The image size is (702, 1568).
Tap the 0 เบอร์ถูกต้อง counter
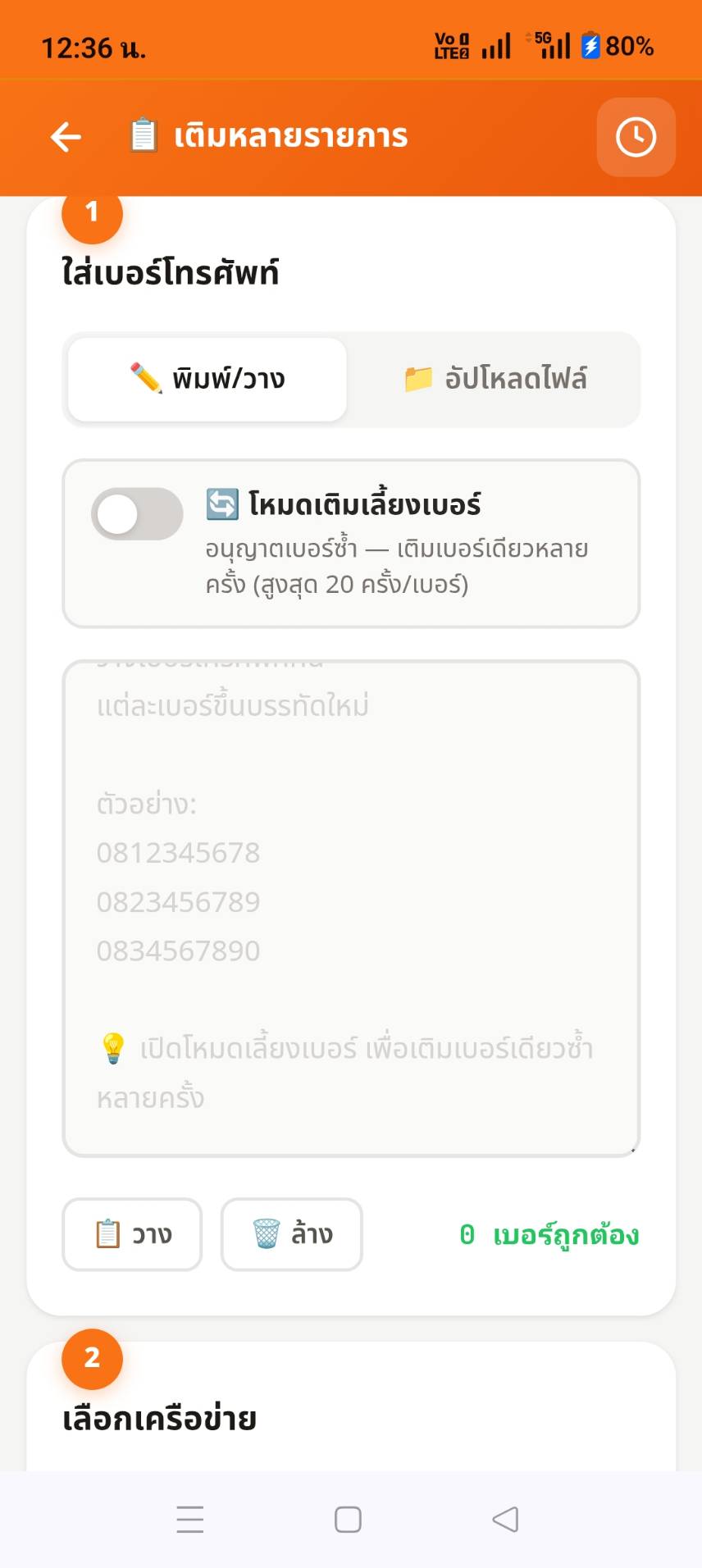[x=549, y=1234]
